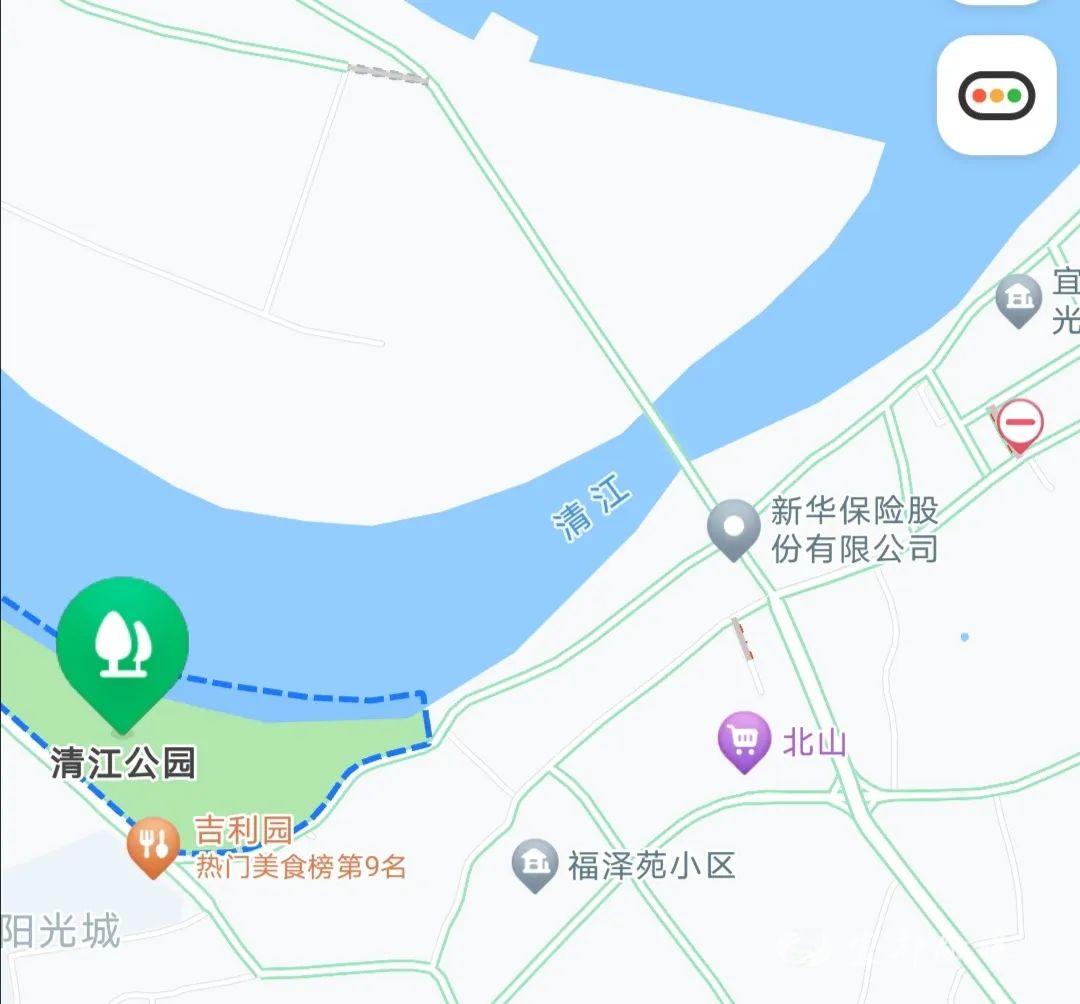Toggle the traffic conditions layer button

pos(996,96)
